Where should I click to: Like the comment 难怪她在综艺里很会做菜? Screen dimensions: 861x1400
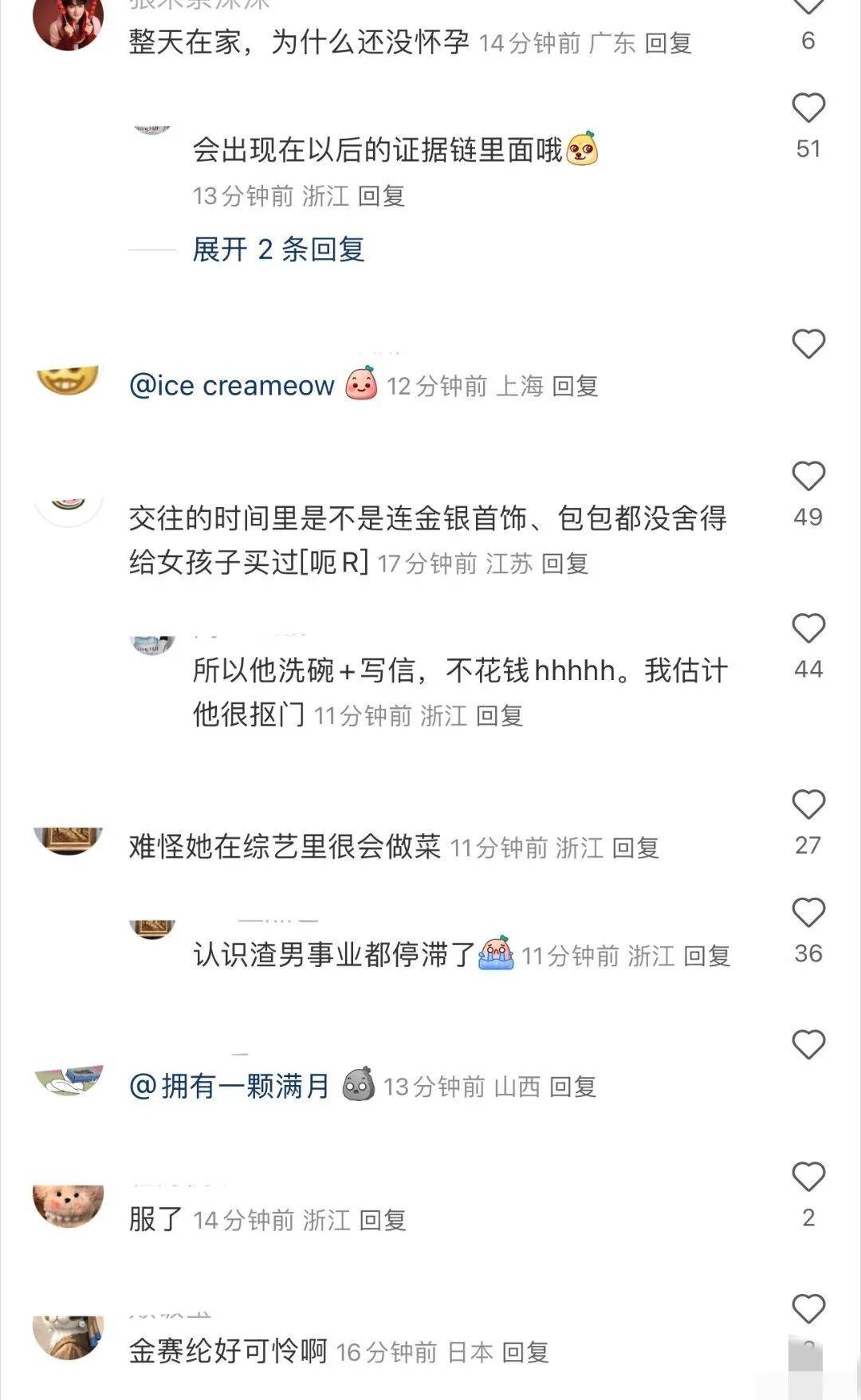pos(808,805)
